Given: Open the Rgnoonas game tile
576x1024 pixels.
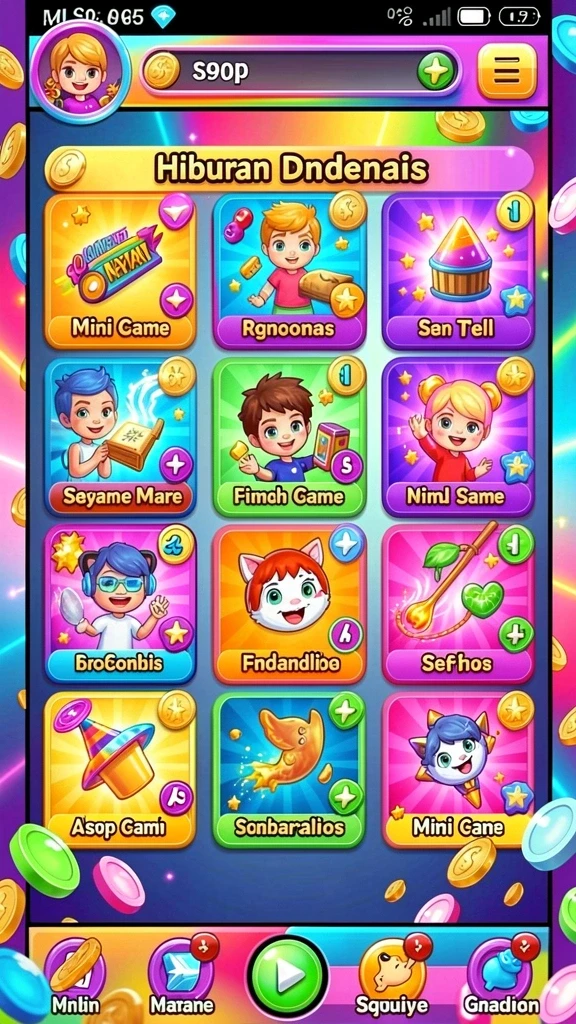Looking at the screenshot, I should point(289,271).
